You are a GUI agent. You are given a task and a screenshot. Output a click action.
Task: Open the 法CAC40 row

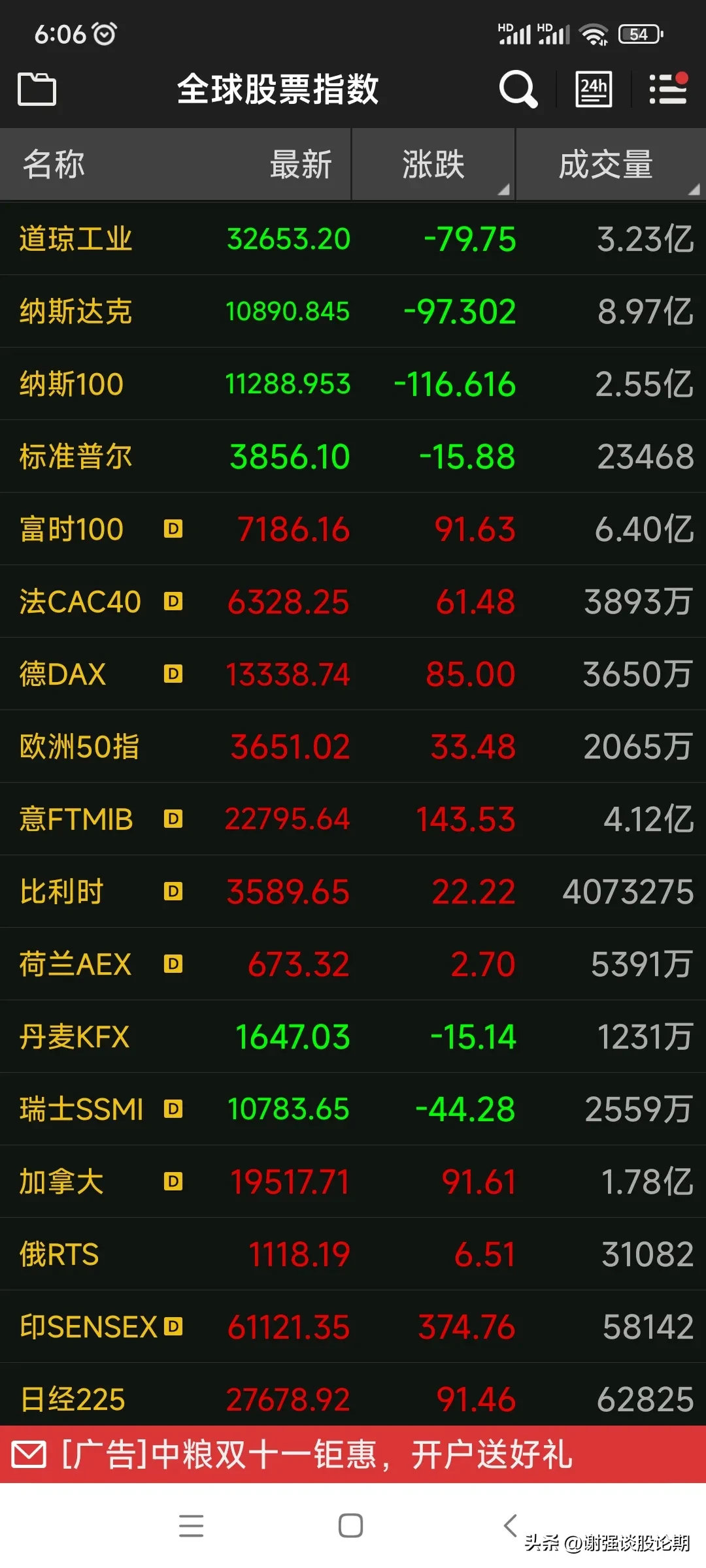pos(353,602)
